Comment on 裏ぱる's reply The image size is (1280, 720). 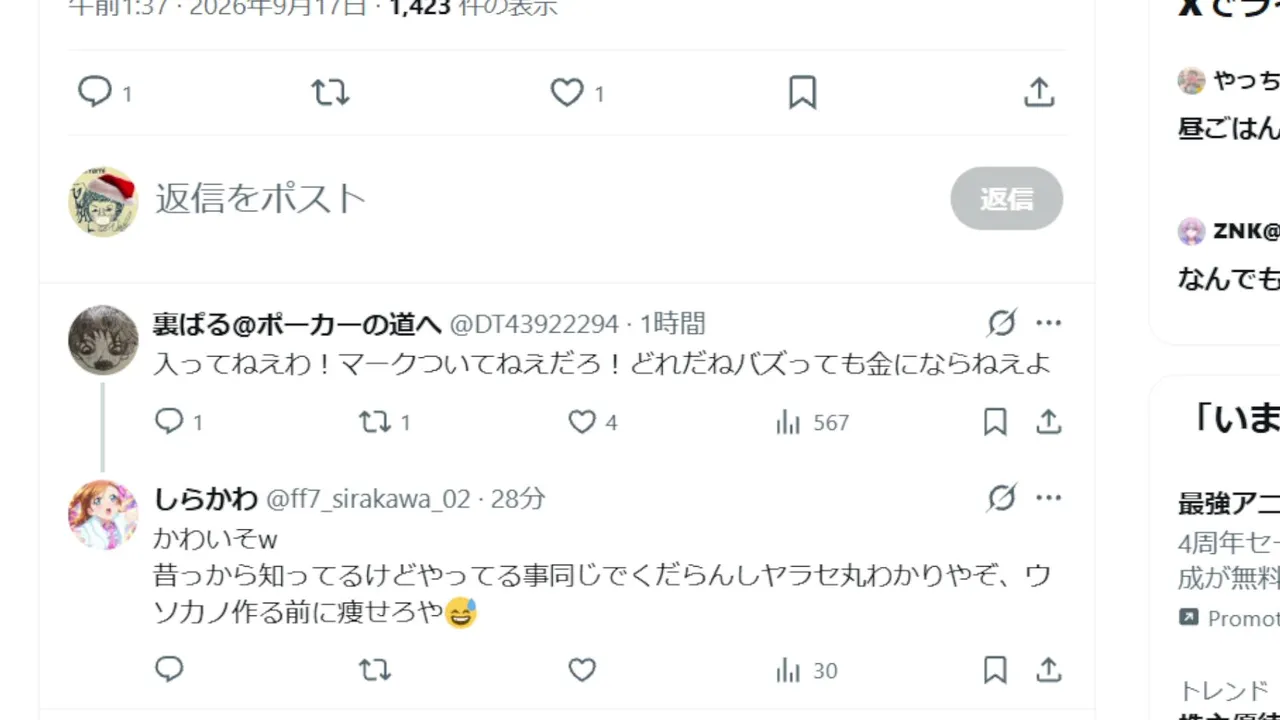(x=169, y=422)
